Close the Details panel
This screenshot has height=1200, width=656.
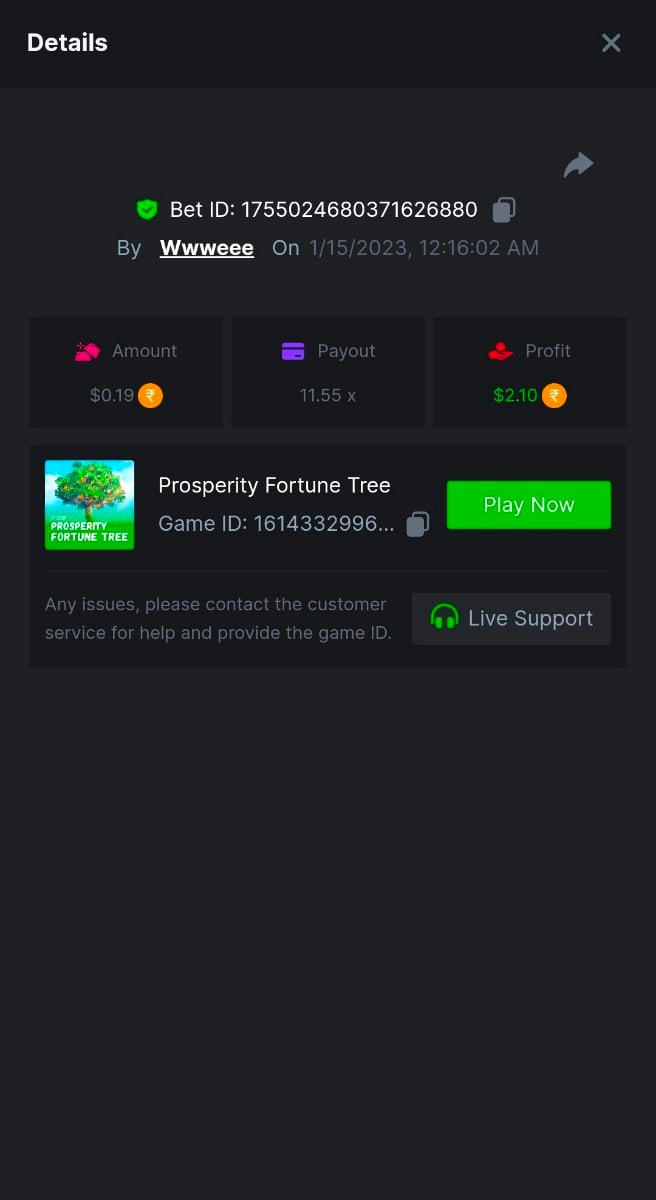coord(611,43)
